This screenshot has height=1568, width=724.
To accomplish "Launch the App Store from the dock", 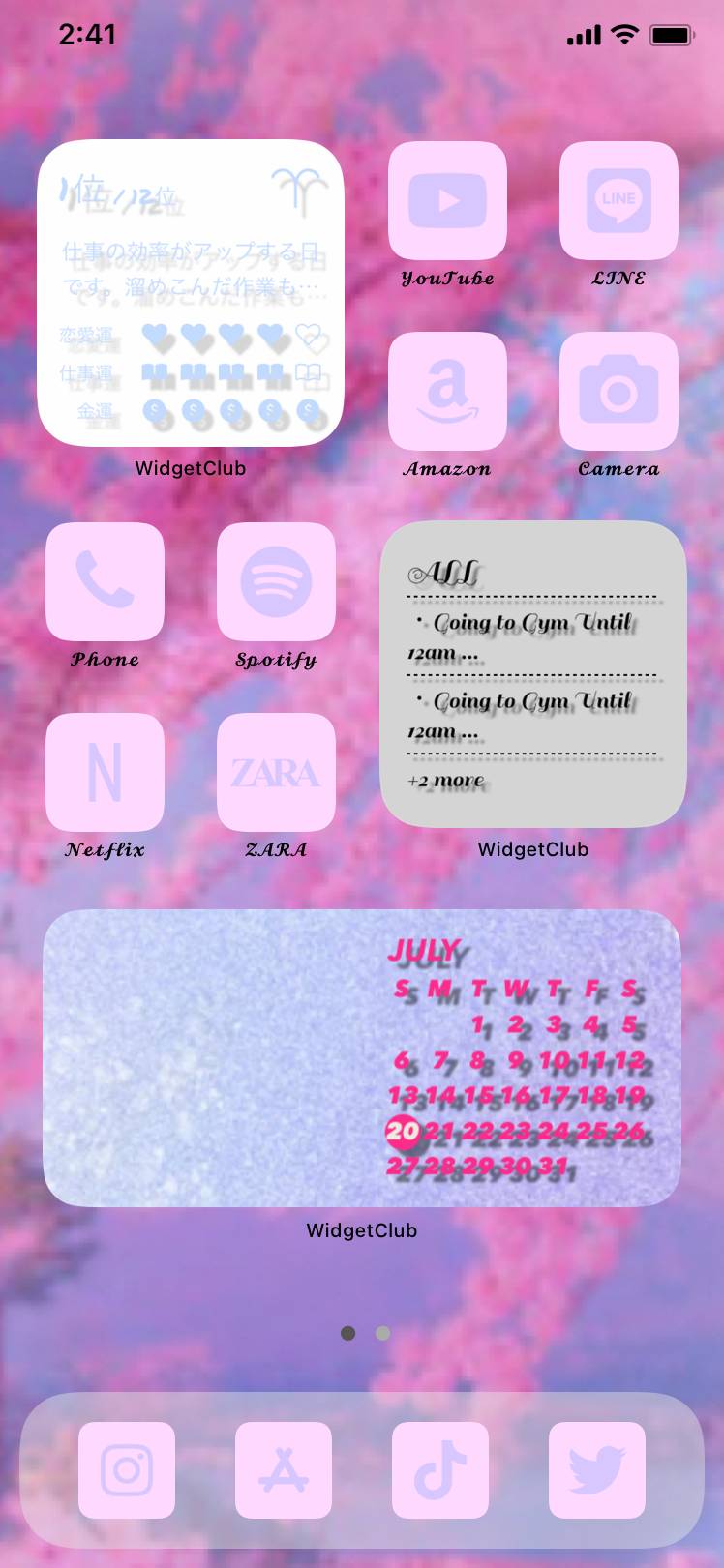I will (284, 1470).
